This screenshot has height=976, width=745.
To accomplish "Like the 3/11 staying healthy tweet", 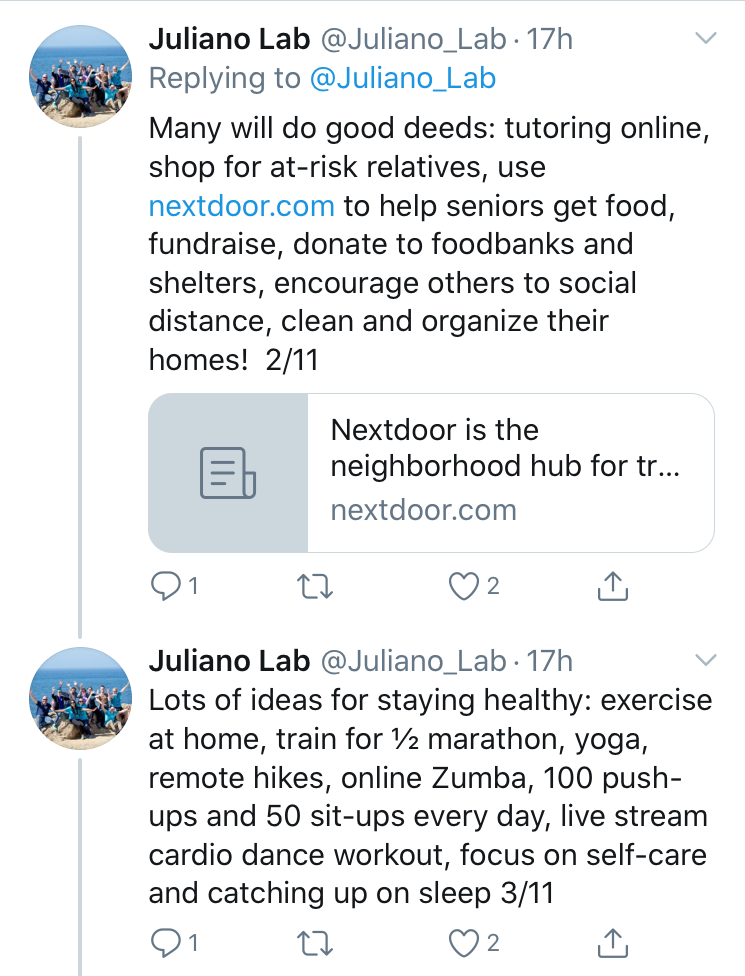I will click(463, 942).
